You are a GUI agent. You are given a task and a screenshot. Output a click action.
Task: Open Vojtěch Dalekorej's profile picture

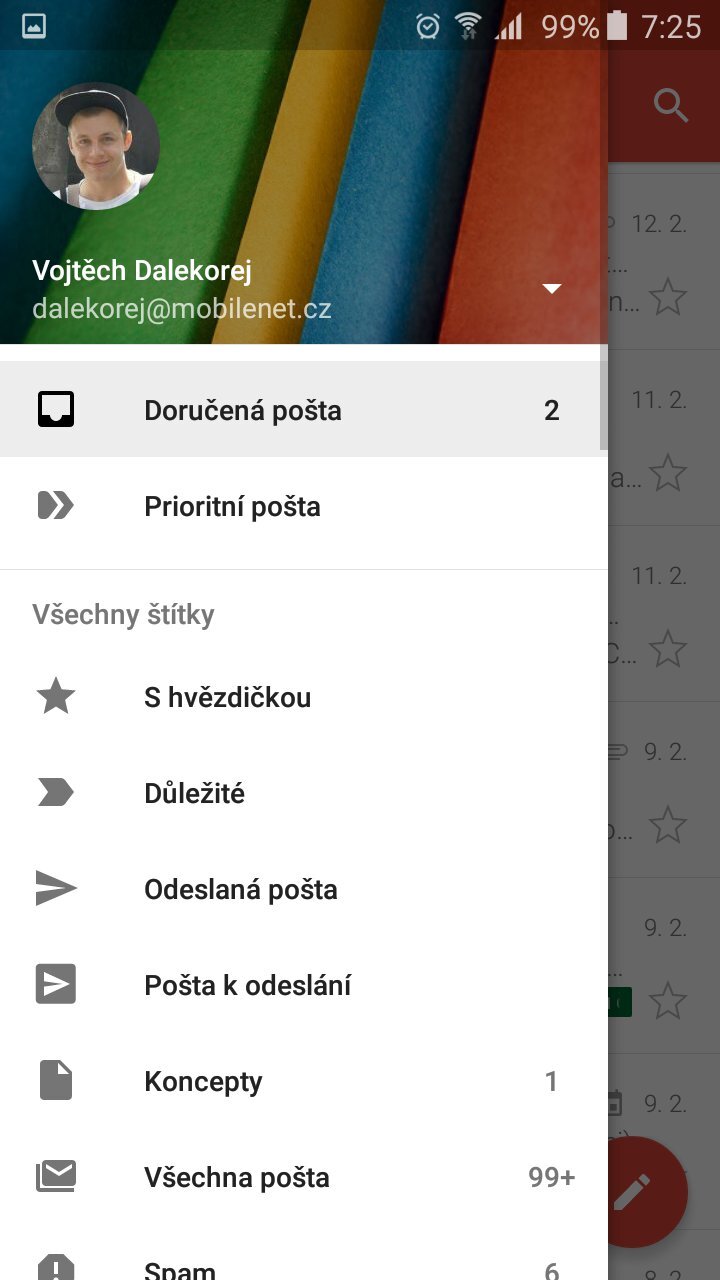pos(96,146)
